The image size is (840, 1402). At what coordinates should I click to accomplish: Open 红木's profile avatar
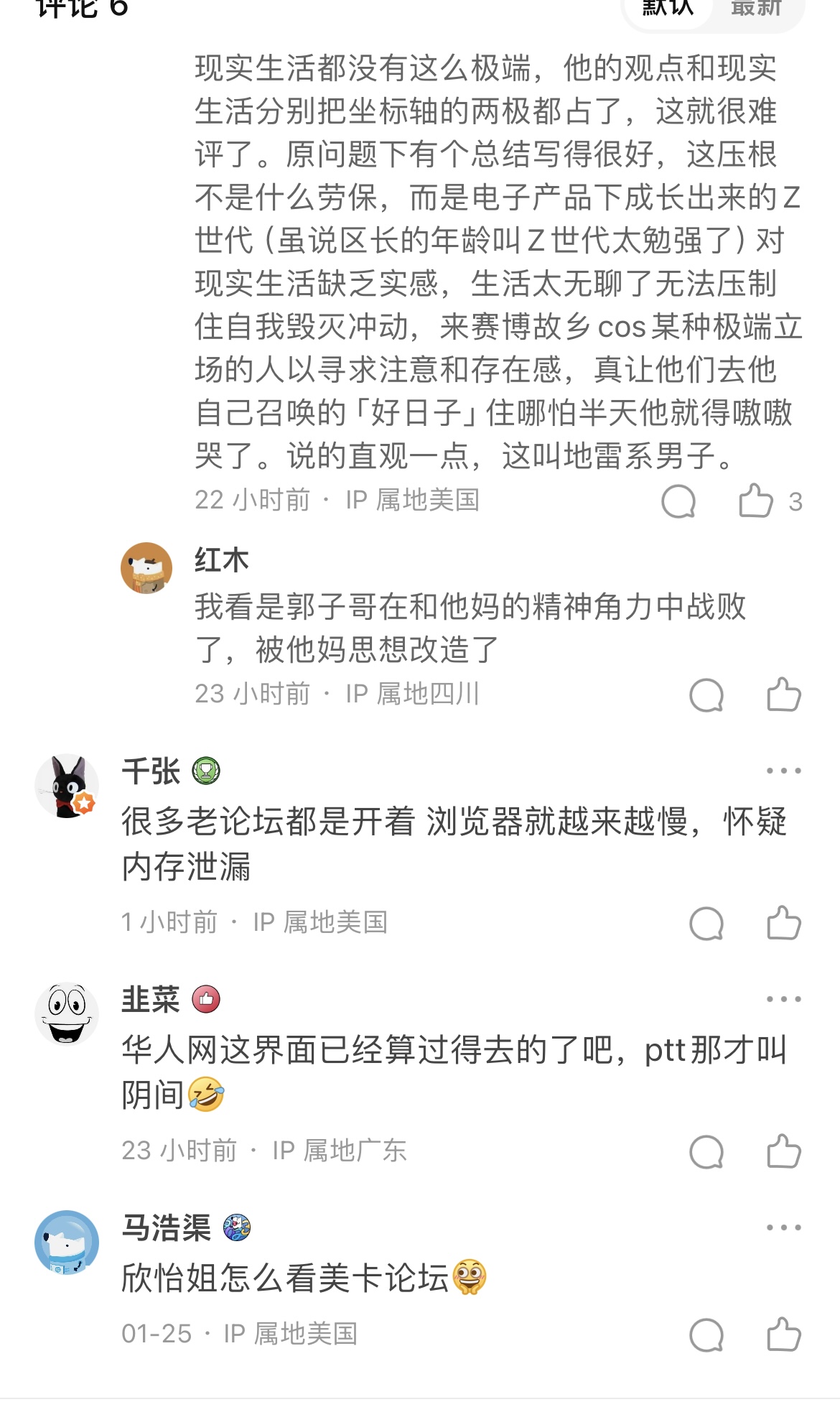(x=146, y=568)
